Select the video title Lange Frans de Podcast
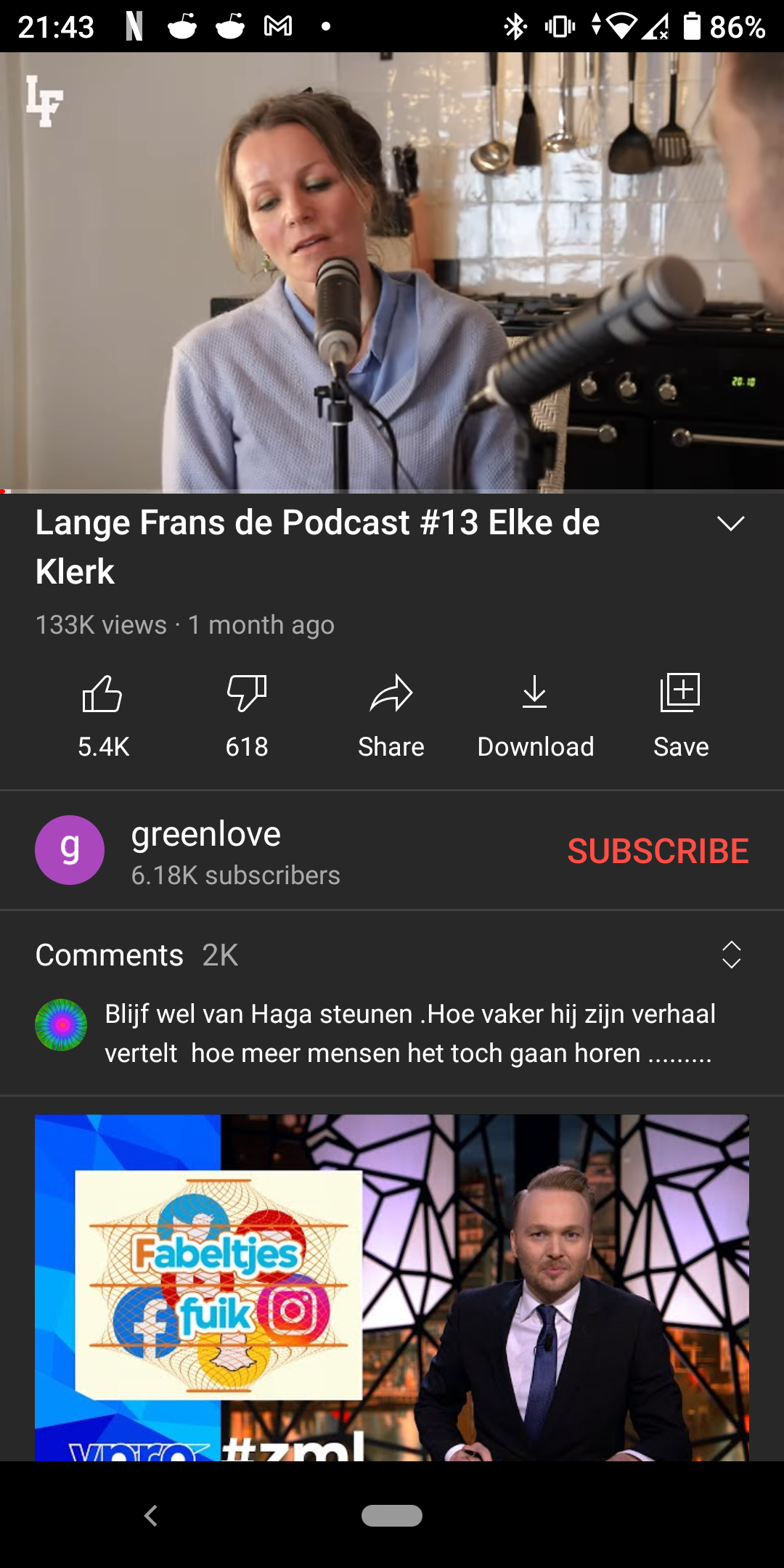Screen dimensions: 784x1568 [317, 548]
